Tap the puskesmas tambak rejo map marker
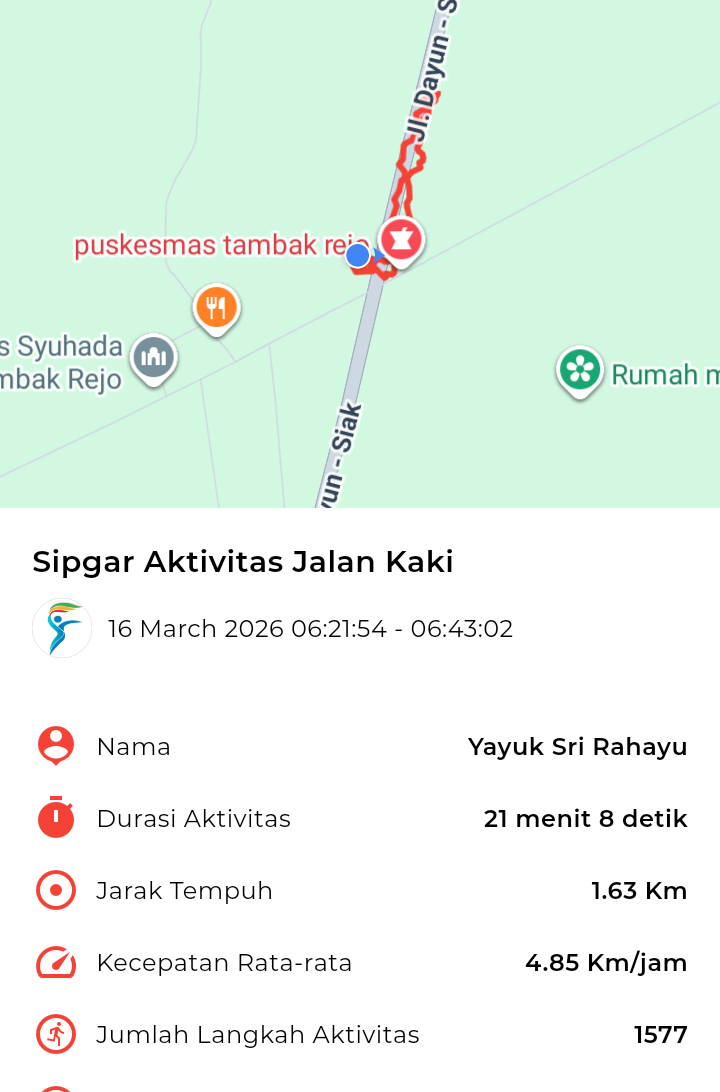 pyautogui.click(x=401, y=240)
